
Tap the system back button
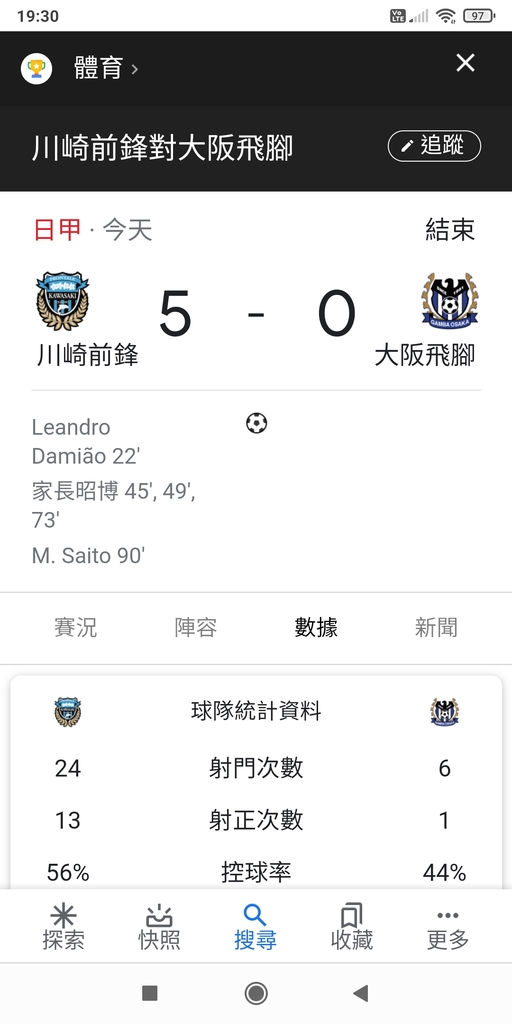pos(360,993)
